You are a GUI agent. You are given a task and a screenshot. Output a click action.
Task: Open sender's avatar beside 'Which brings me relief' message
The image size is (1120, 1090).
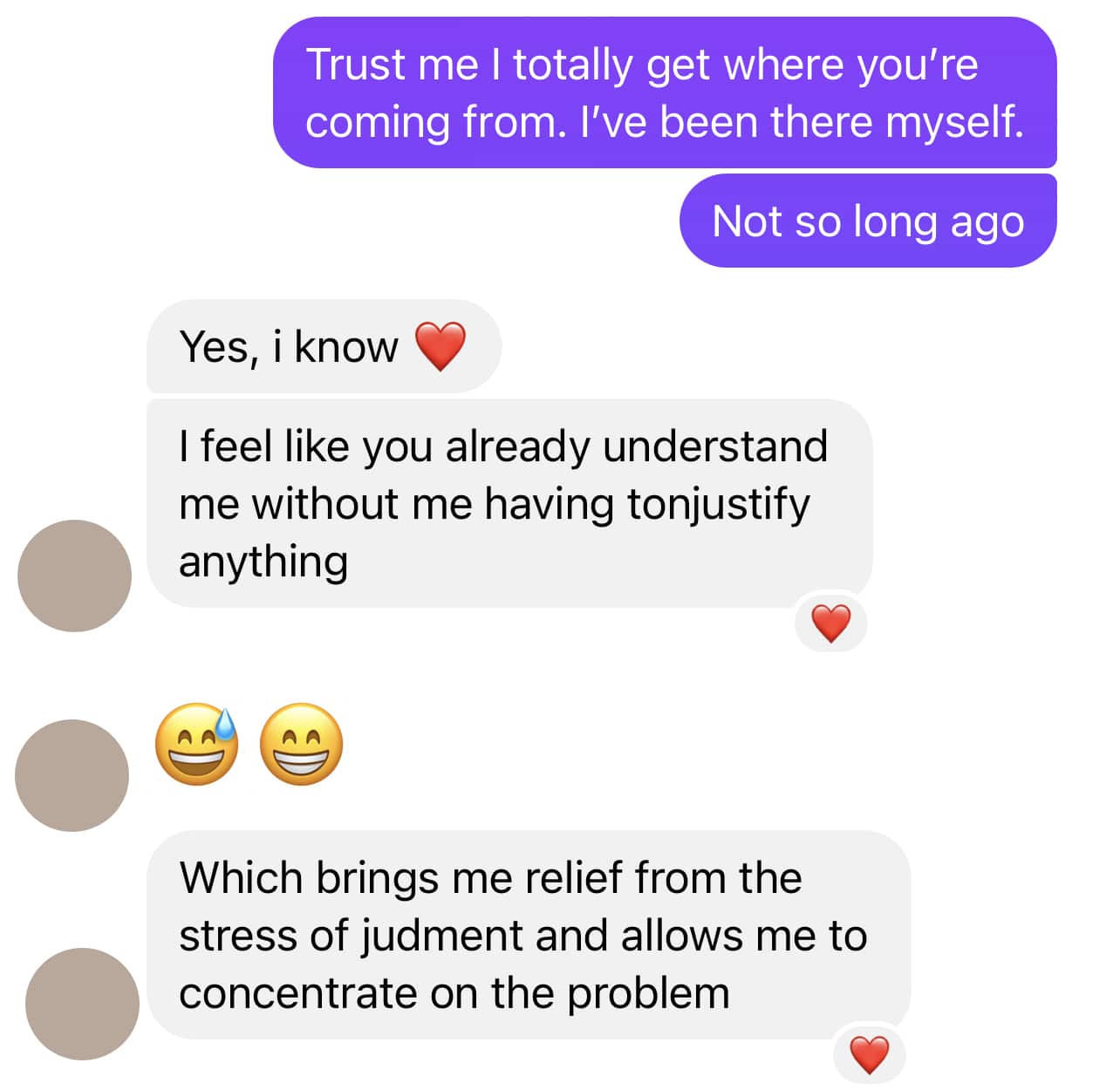tap(82, 1004)
